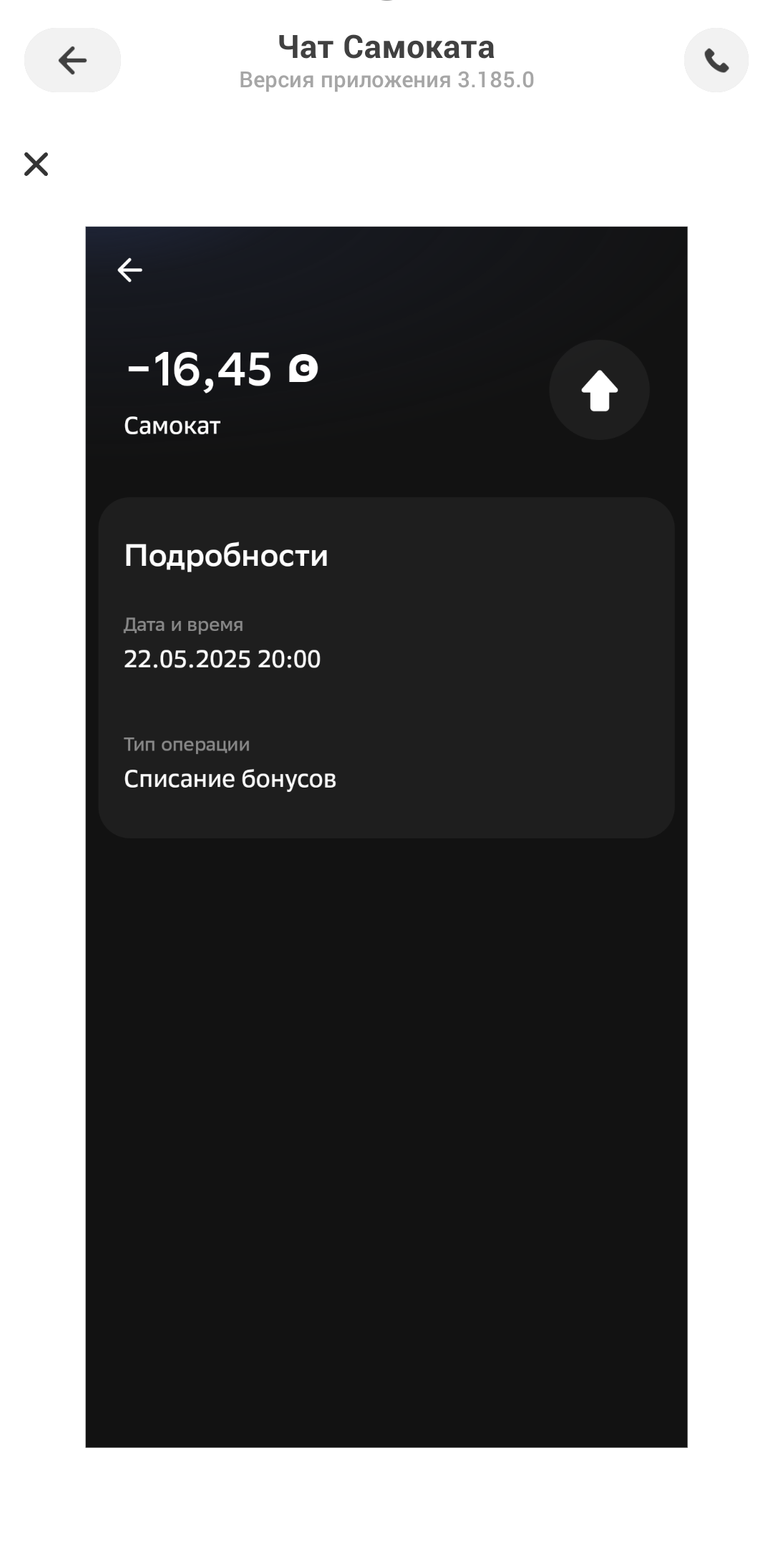Close the image preview with the X
Screen dimensions: 773x1568
36,164
